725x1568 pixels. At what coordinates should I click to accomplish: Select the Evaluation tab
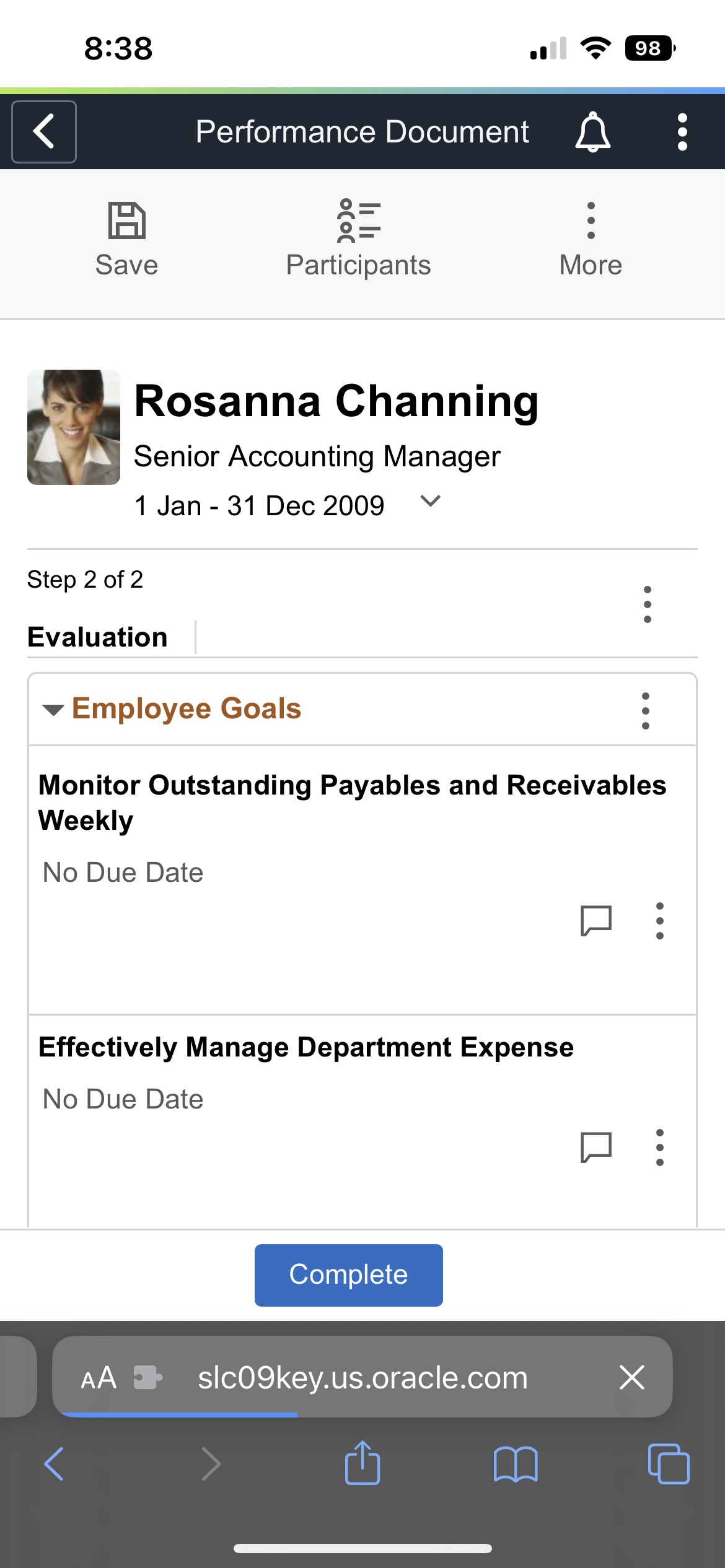97,635
